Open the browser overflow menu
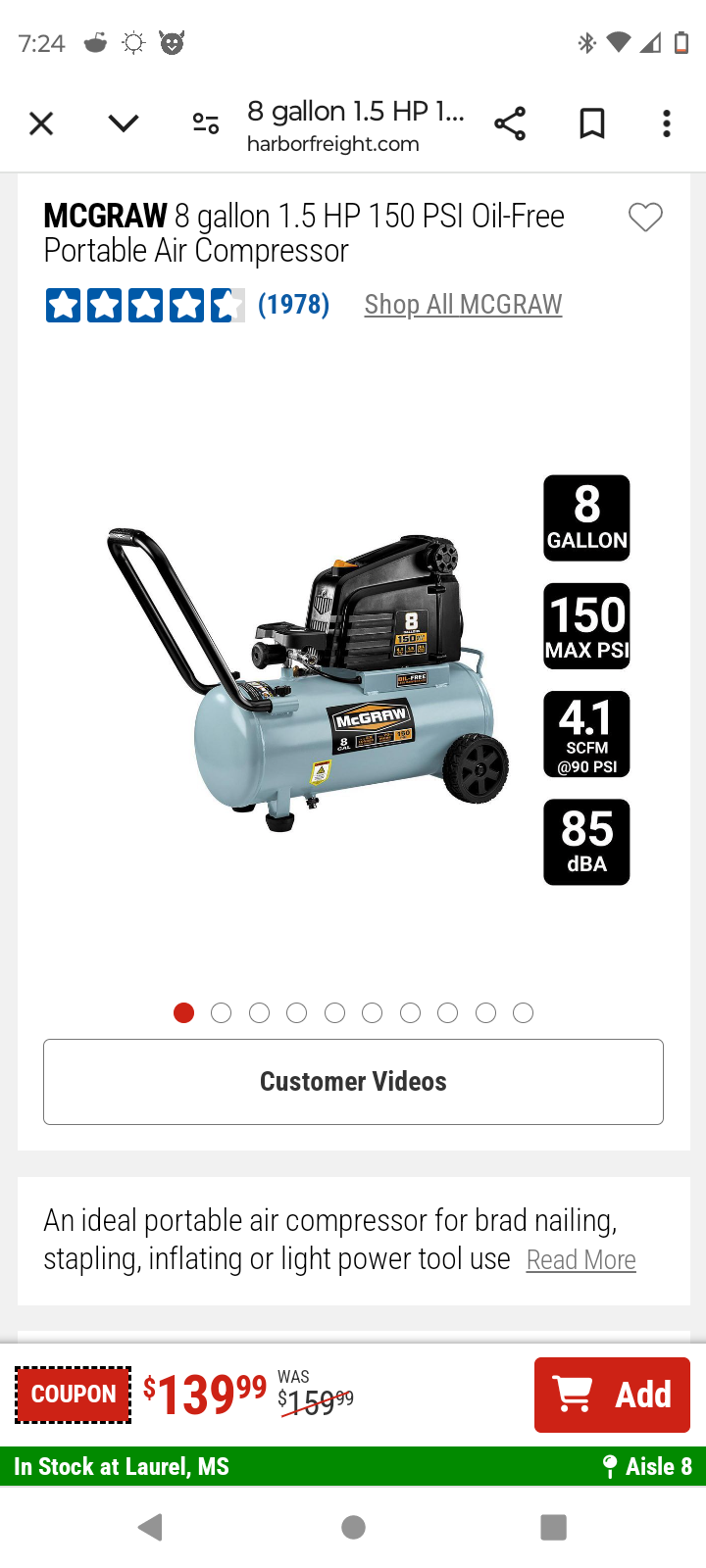The image size is (706, 1568). (x=667, y=123)
